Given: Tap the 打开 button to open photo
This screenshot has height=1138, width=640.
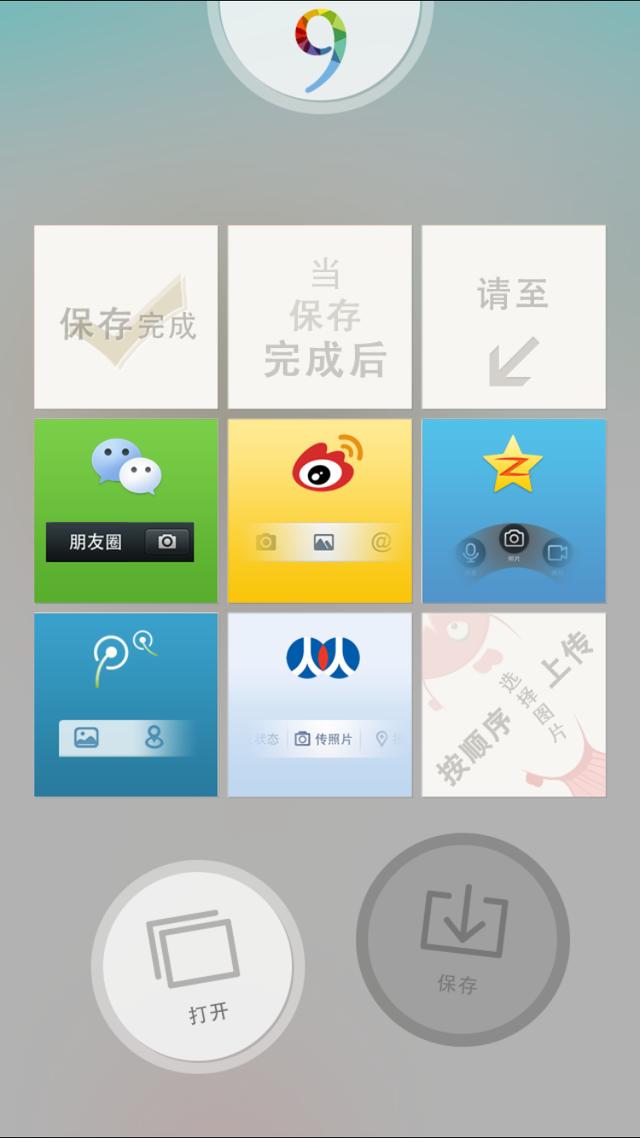Looking at the screenshot, I should point(198,966).
